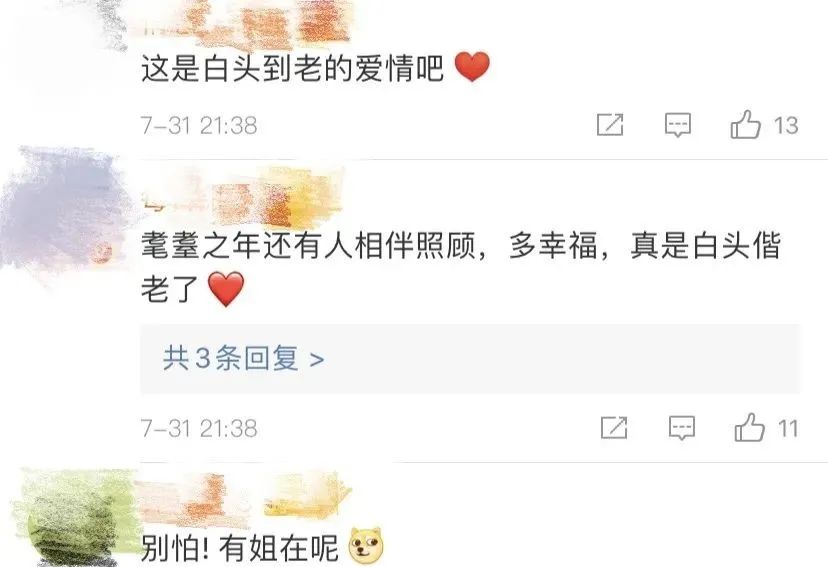The image size is (828, 567).
Task: Like the comment 耄耋之年还有人相伴照顾
Action: (x=749, y=429)
